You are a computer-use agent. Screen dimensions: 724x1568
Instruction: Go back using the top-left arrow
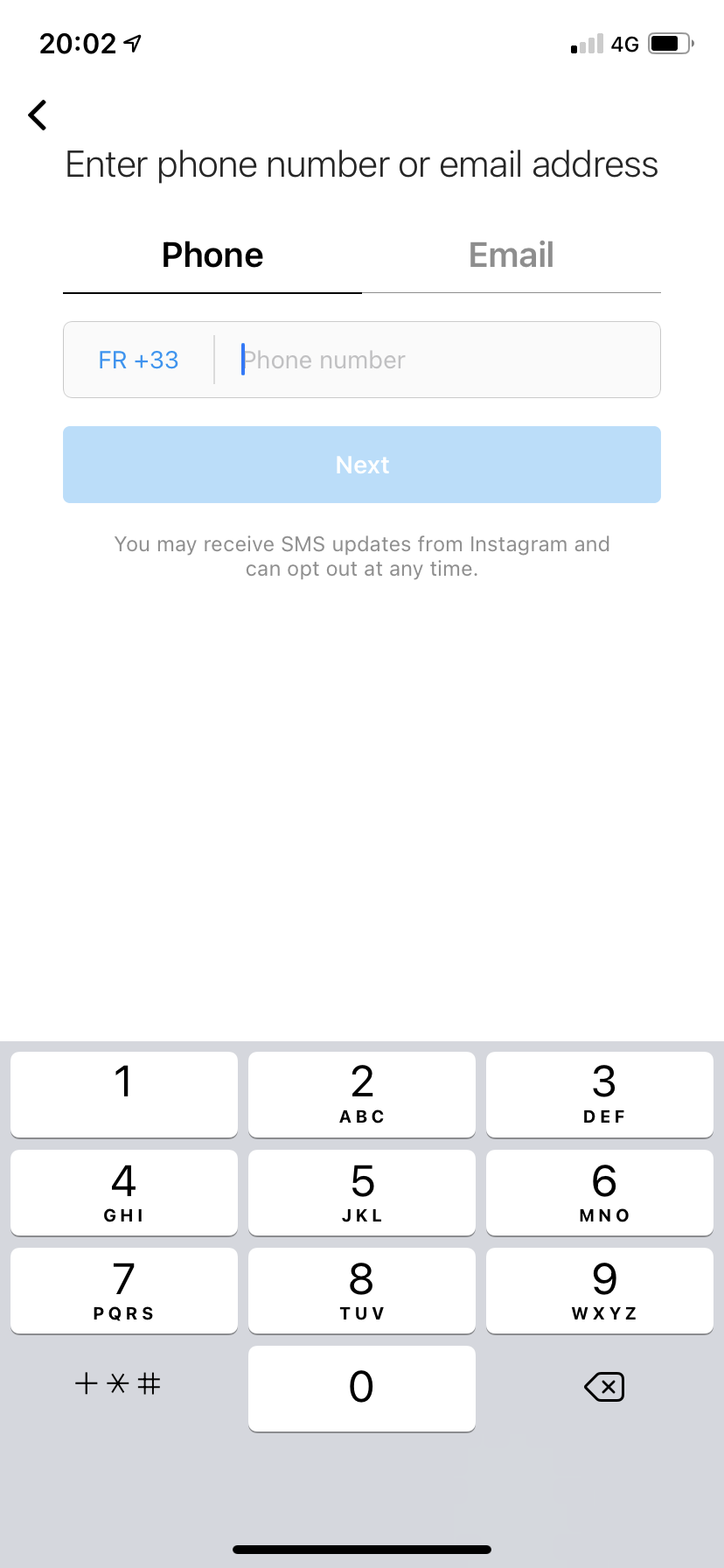[38, 115]
